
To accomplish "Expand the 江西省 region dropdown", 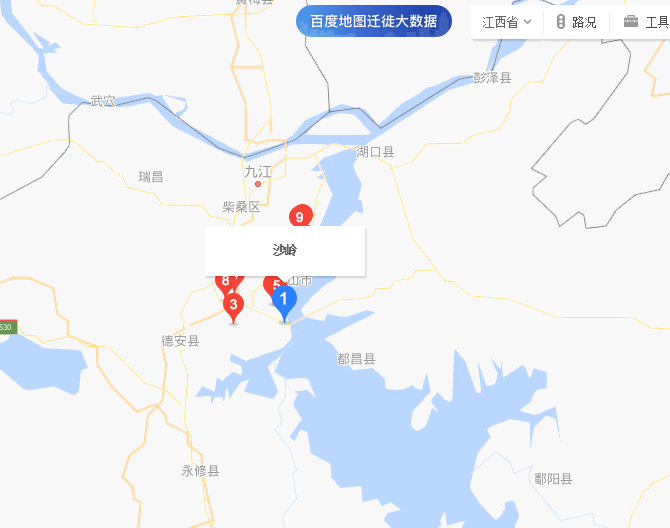I will [506, 22].
